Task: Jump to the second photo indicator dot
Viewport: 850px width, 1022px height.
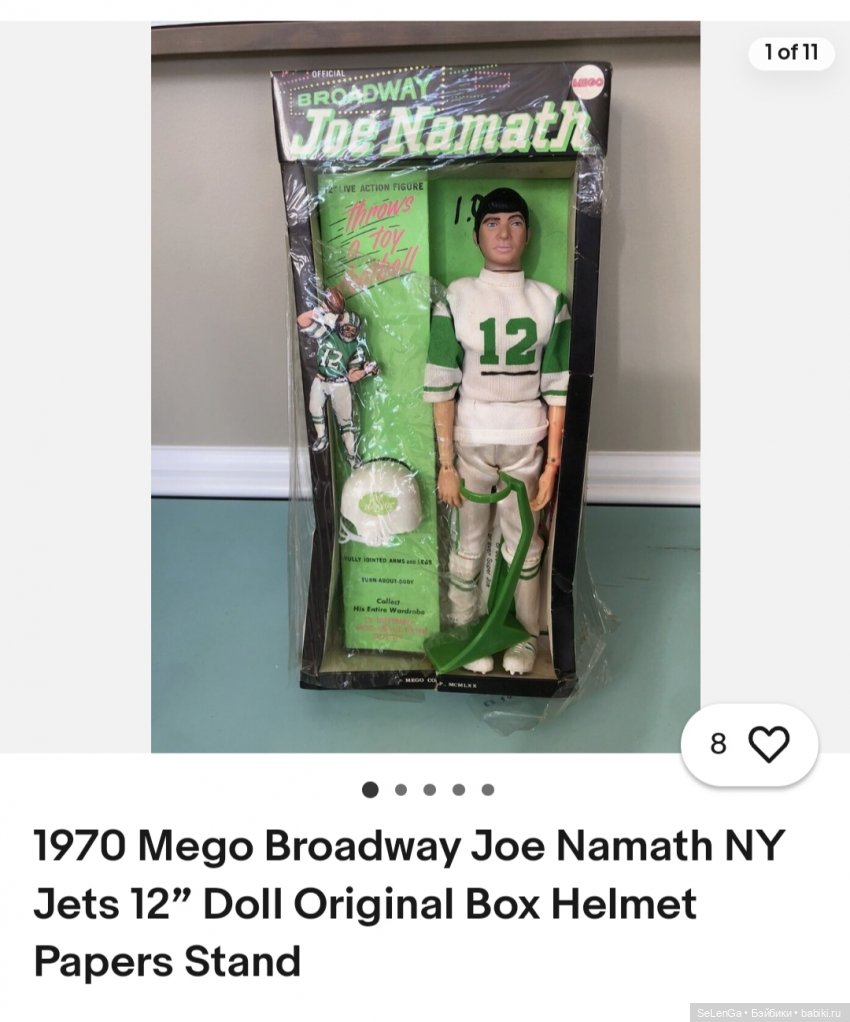Action: pyautogui.click(x=401, y=790)
